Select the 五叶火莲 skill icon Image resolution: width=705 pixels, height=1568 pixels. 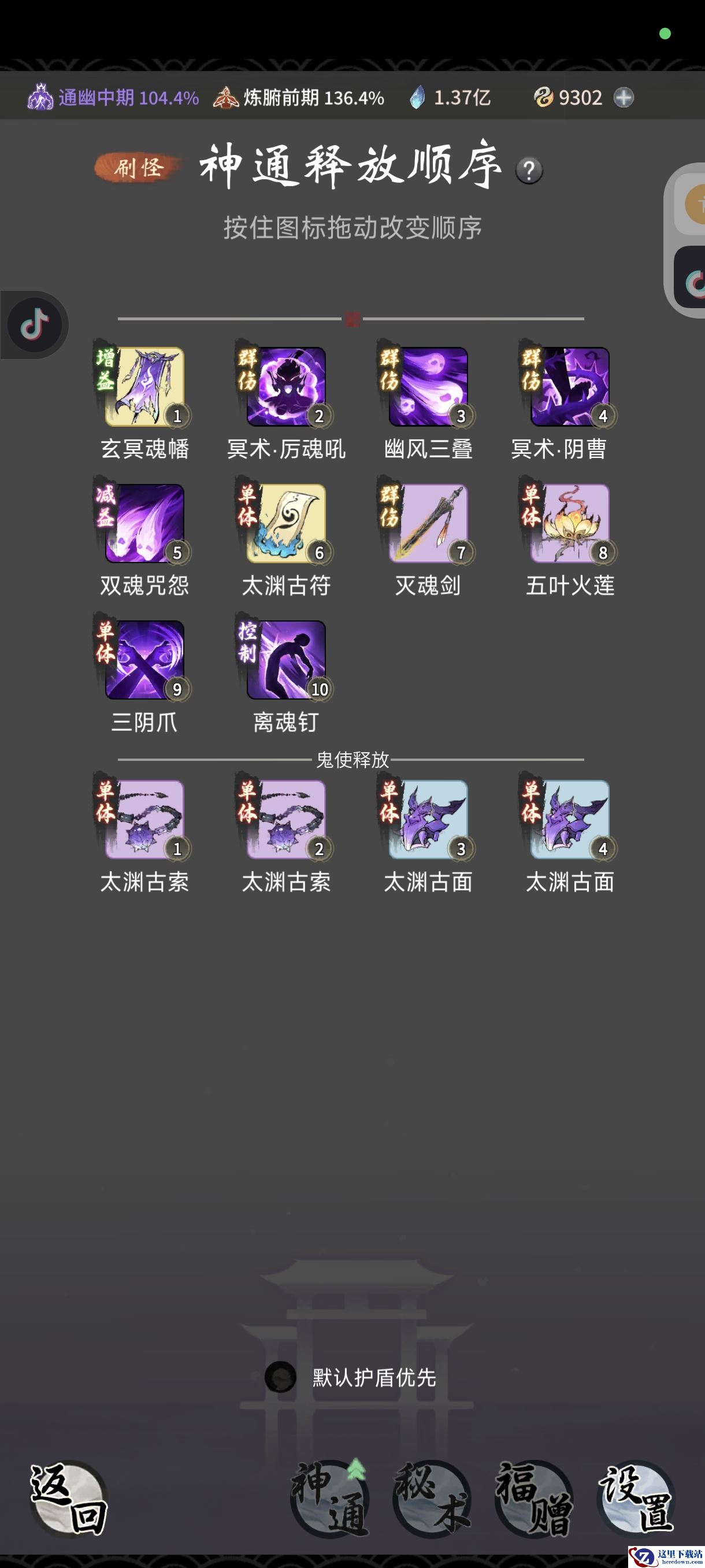pos(570,523)
